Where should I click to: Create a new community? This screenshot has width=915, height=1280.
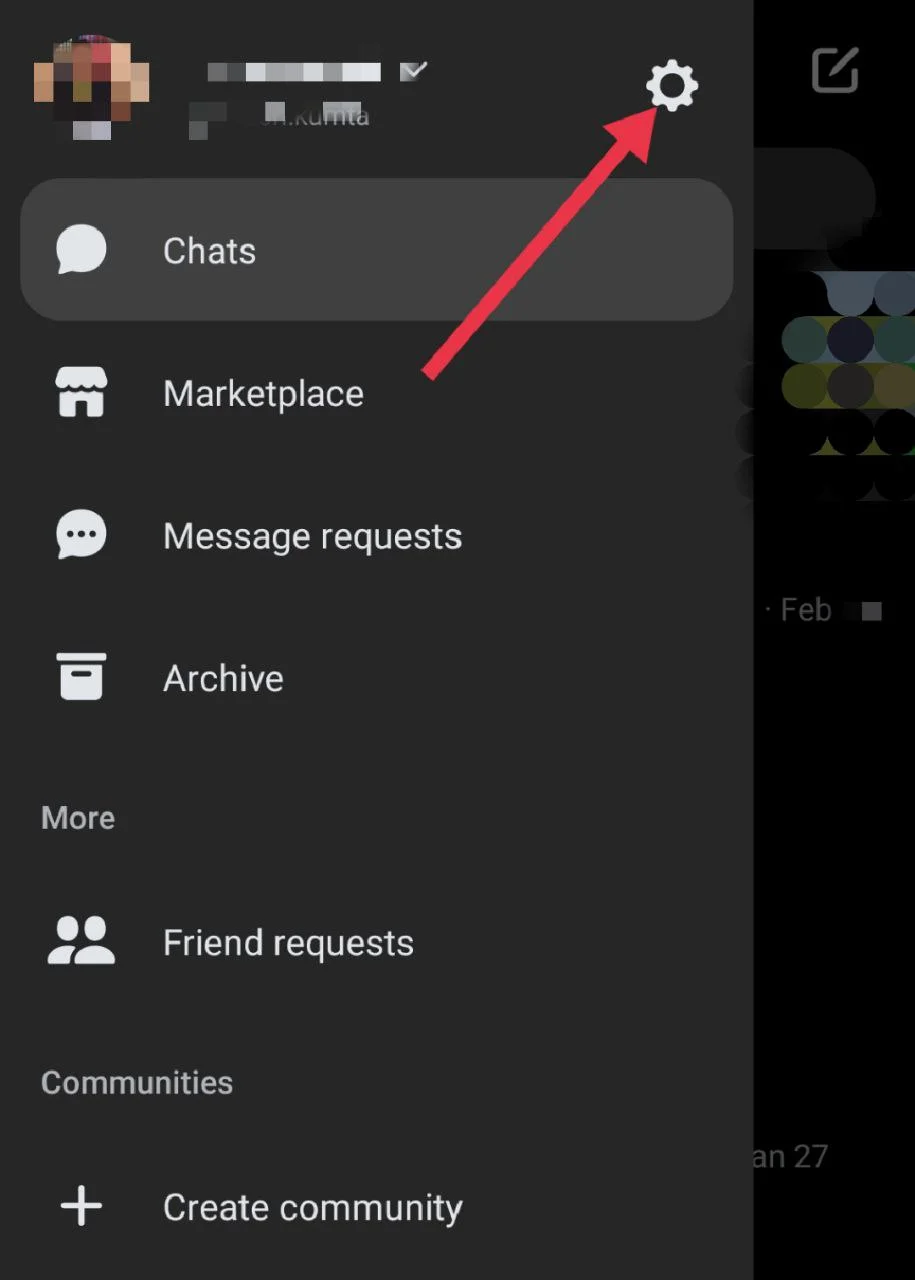pos(312,1207)
